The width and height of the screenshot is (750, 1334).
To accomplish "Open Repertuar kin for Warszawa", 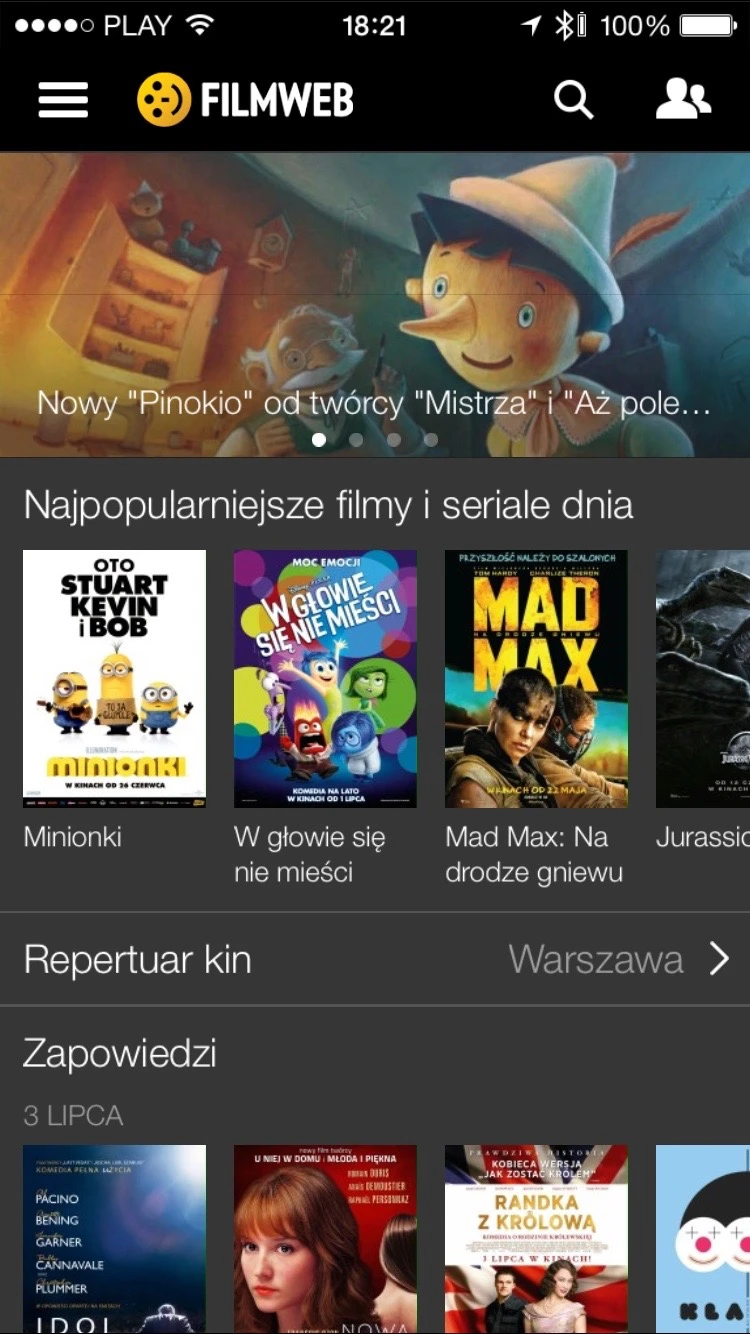I will point(375,959).
